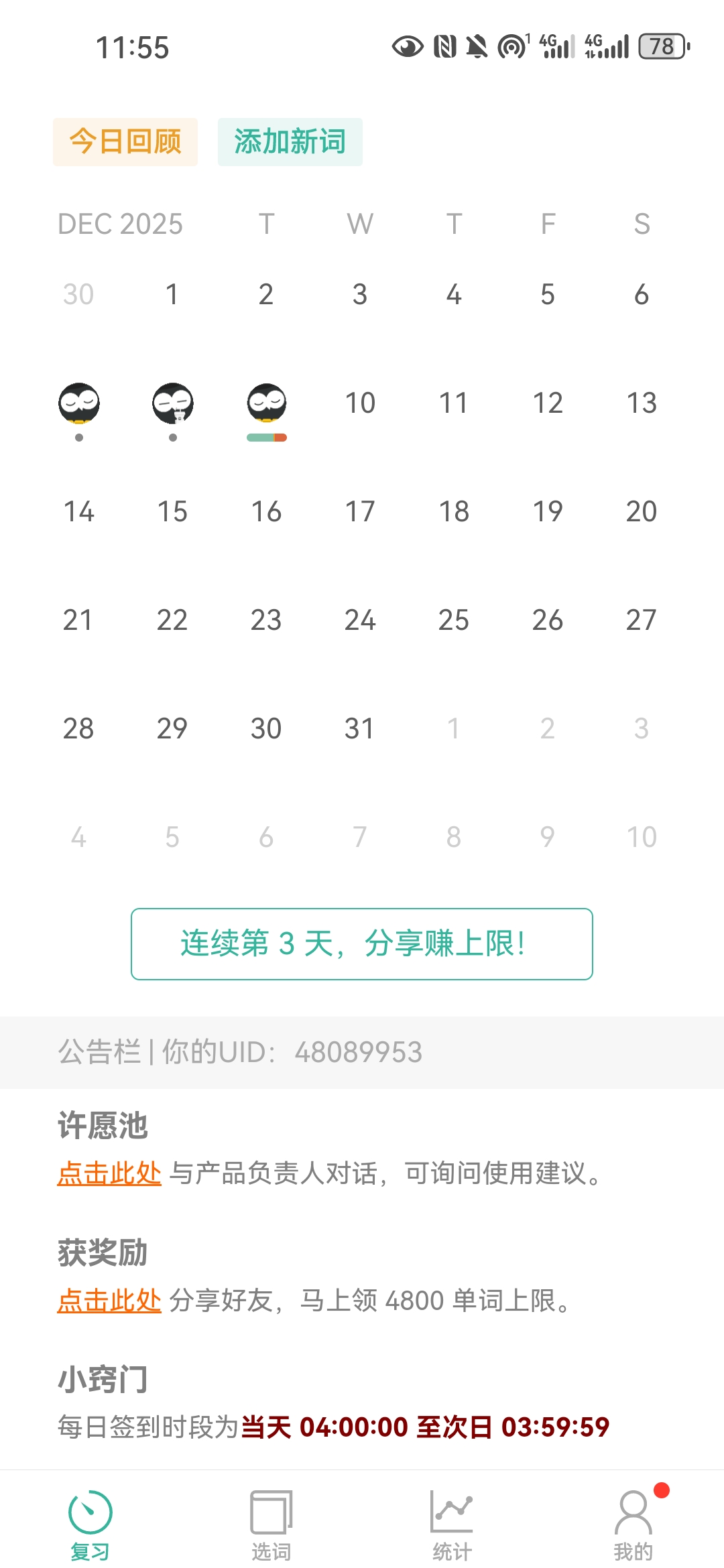The image size is (724, 1568).
Task: Choose December 17 on the calendar
Action: coord(360,512)
